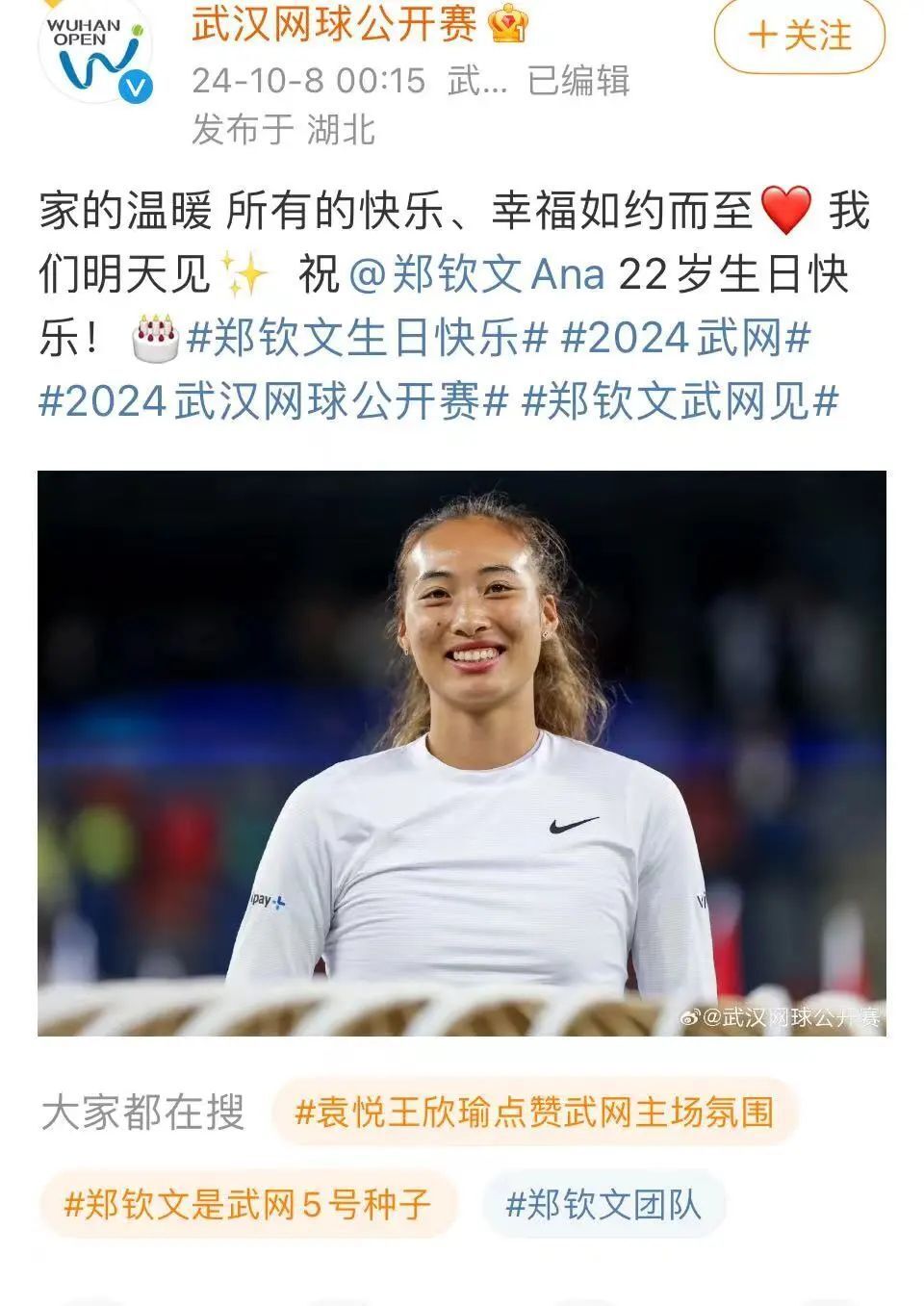Open the #郑钦文武网见# hashtag
This screenshot has width=924, height=1306.
pos(680,402)
